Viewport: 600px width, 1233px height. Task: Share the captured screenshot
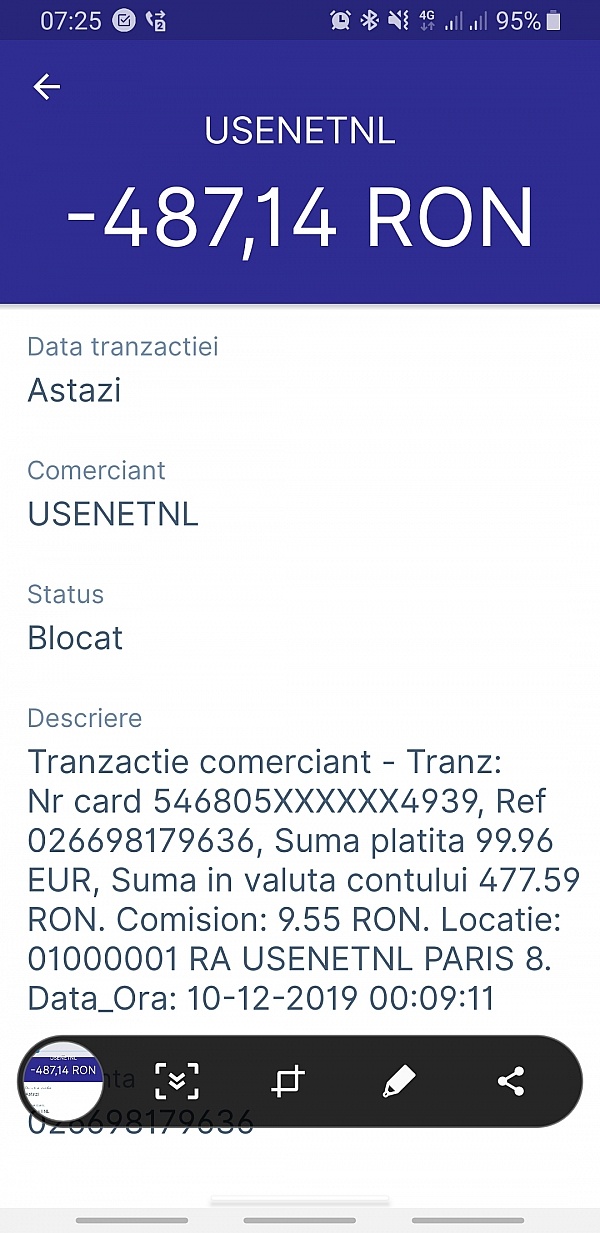coord(511,1081)
